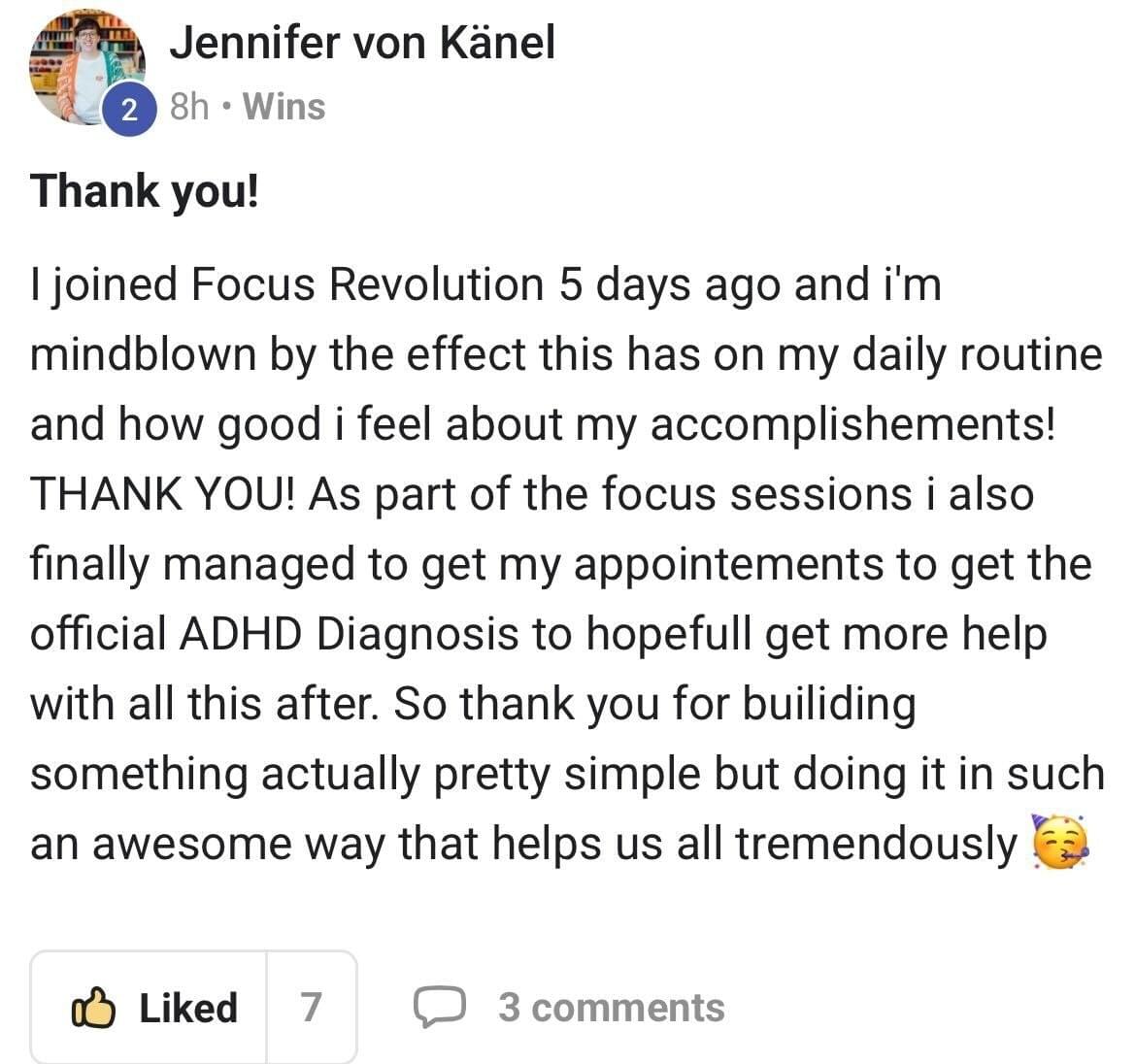See the 7 people who liked
Viewport: 1136px width, 1064px height.
click(x=311, y=1008)
